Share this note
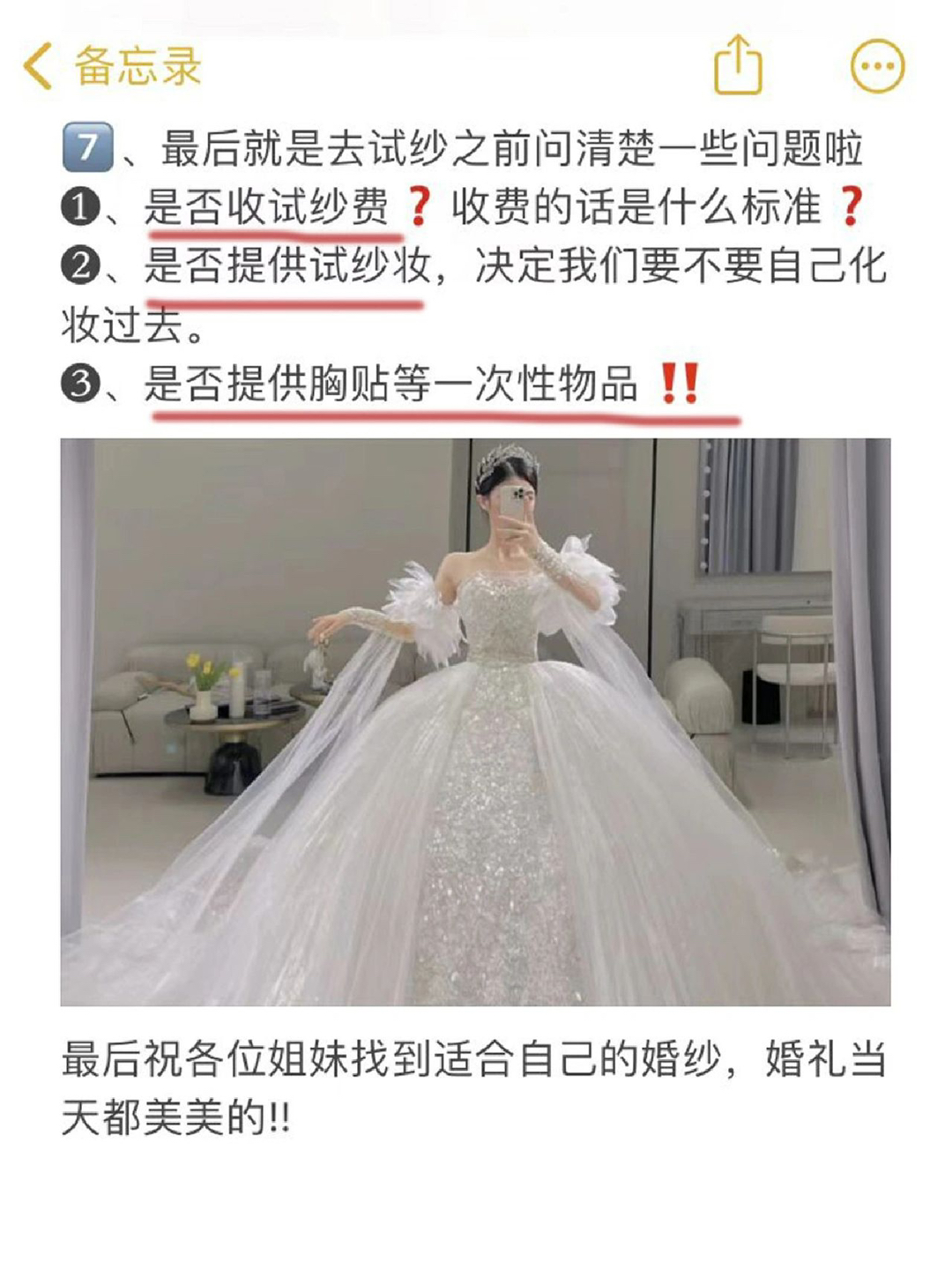The height and width of the screenshot is (1270, 952). pos(737,64)
